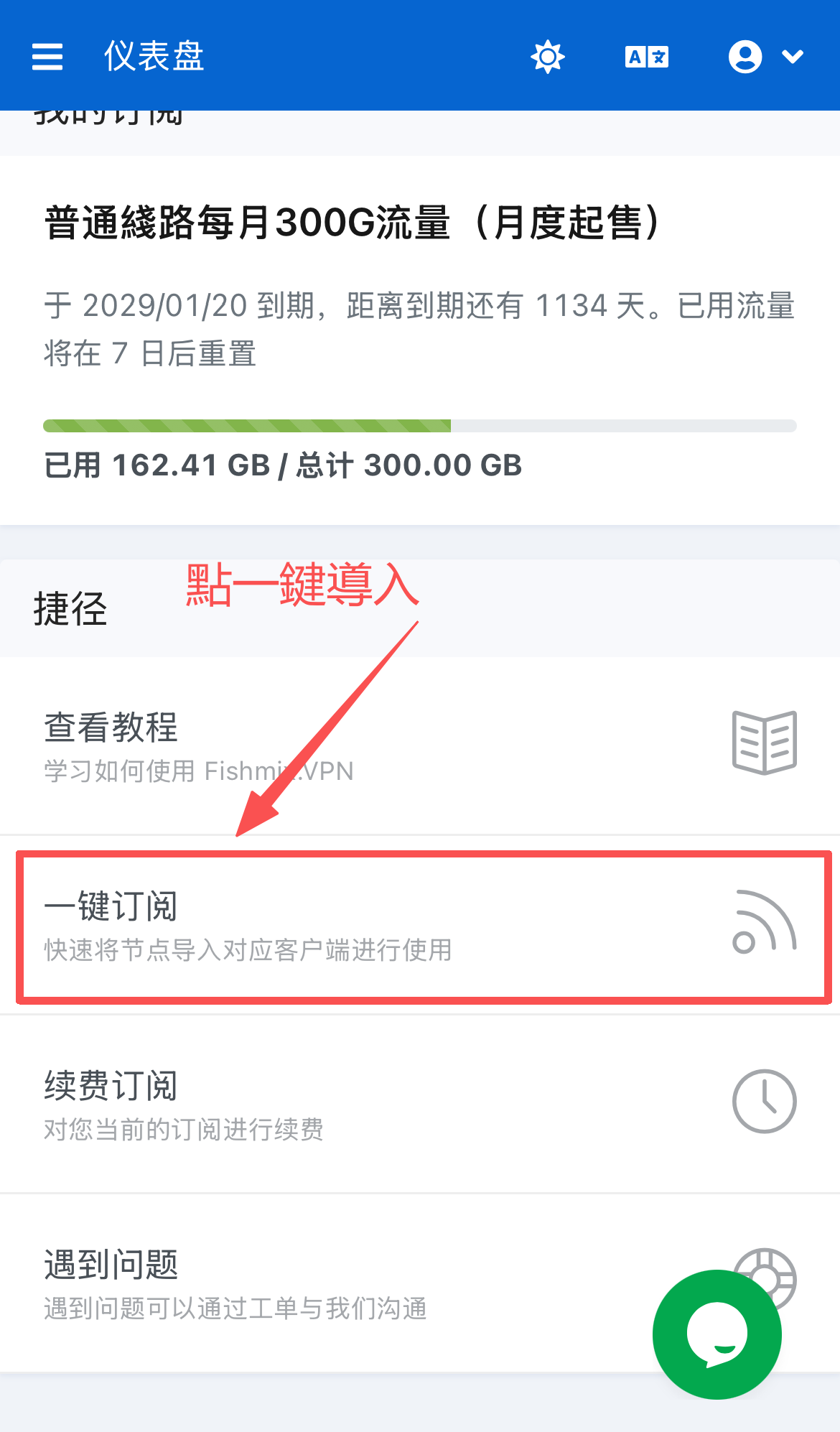840x1432 pixels.
Task: Launch the green live chat bubble
Action: point(717,1334)
